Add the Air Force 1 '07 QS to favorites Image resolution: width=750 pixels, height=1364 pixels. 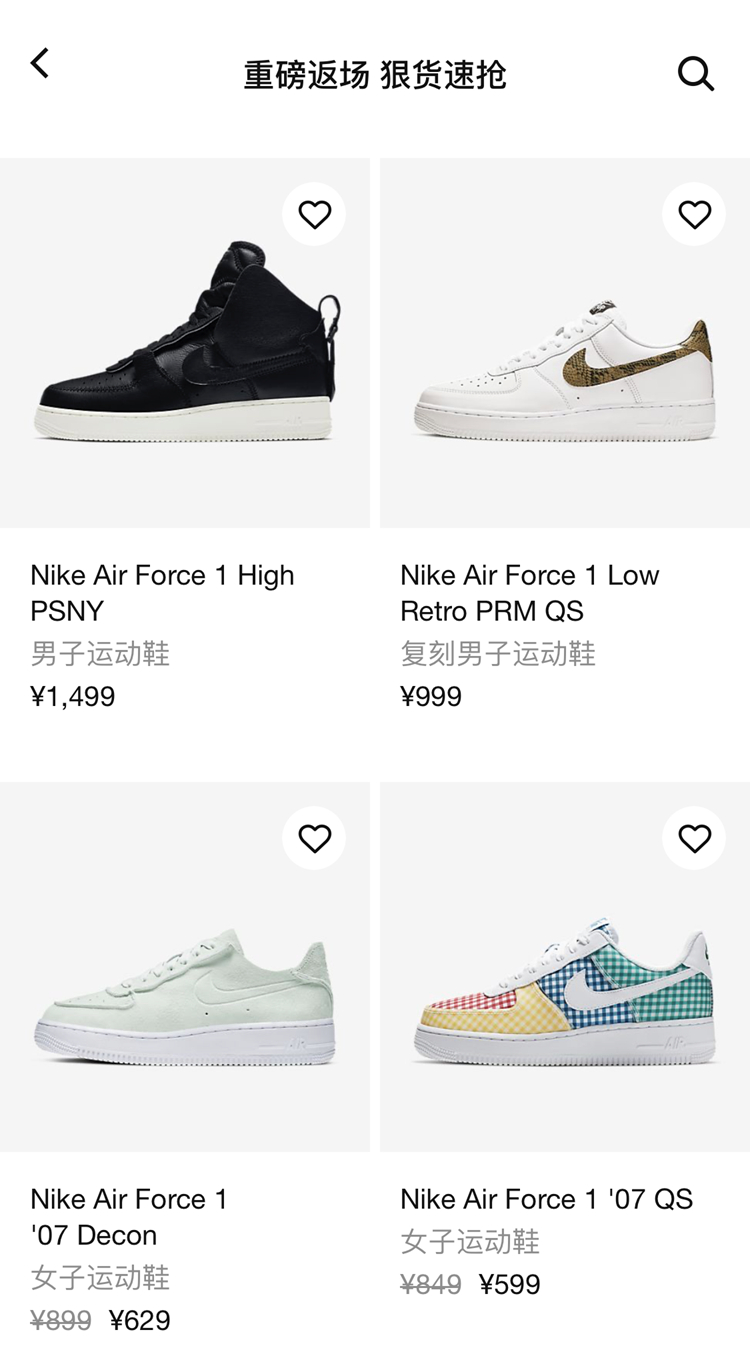coord(694,838)
